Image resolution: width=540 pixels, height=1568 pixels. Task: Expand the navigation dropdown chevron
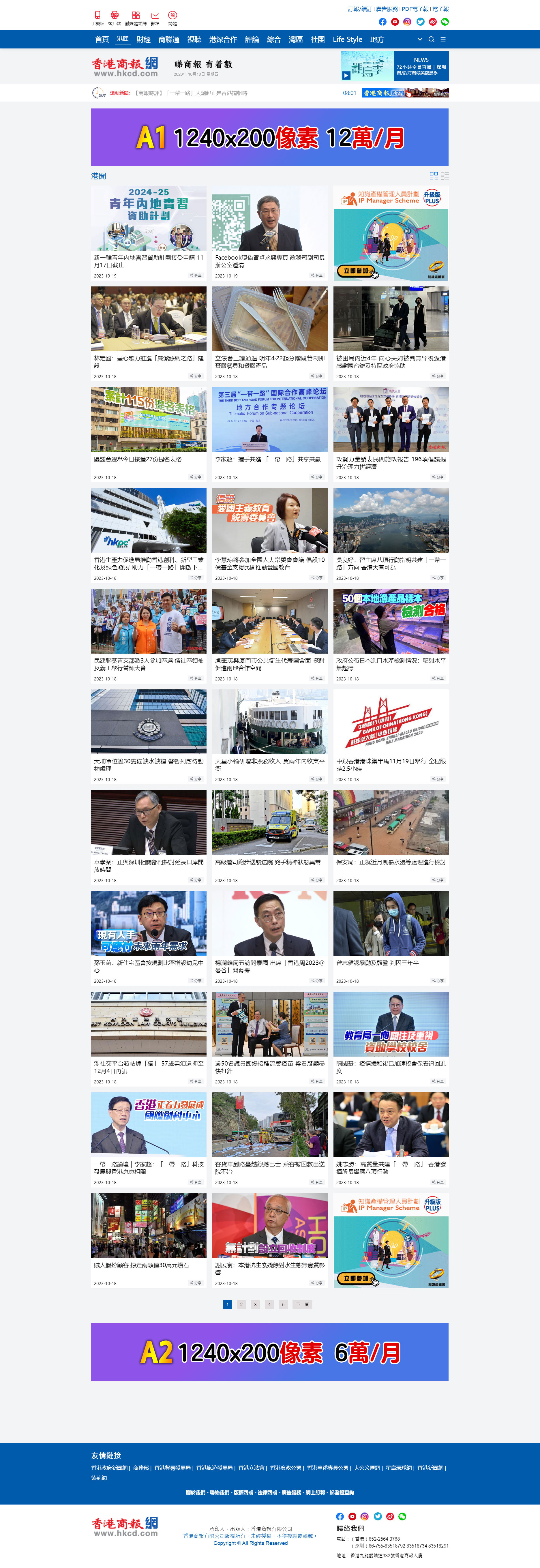point(419,40)
